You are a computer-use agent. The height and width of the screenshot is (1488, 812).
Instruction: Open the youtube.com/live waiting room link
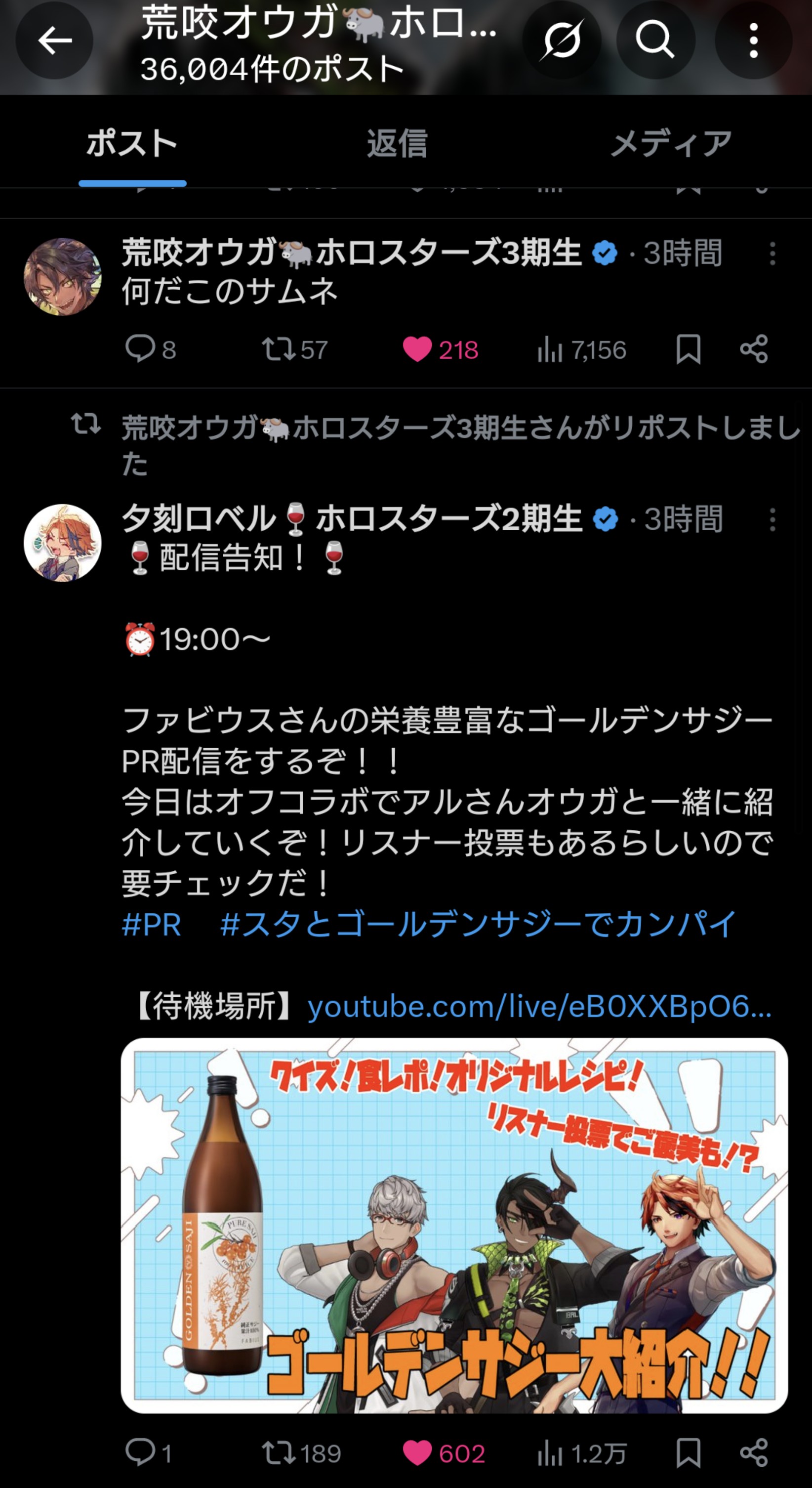point(539,1007)
